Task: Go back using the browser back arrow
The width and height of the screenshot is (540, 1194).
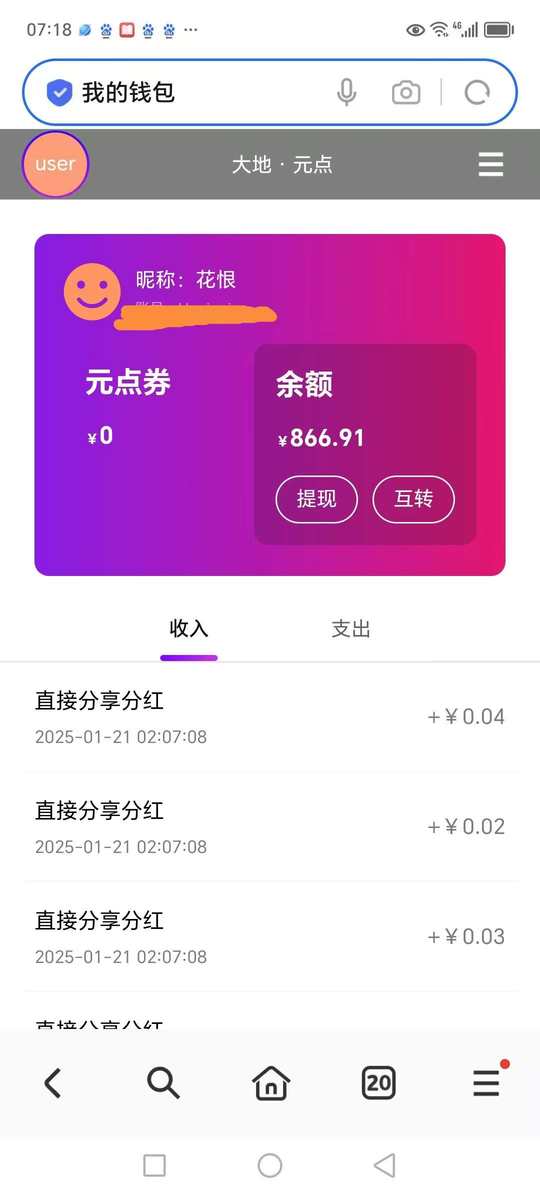Action: [x=52, y=1082]
